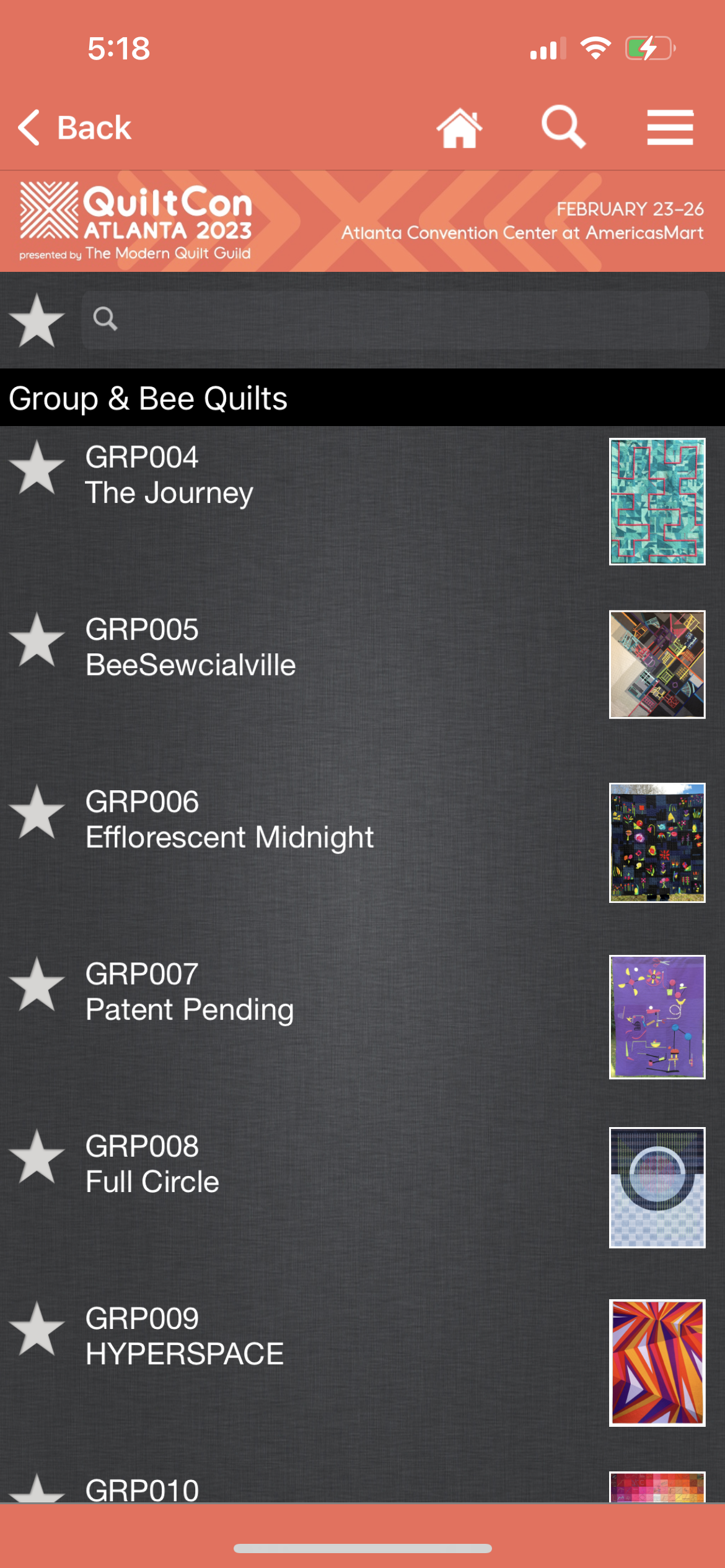The height and width of the screenshot is (1568, 725).
Task: Show favorites with the star filter
Action: point(37,320)
